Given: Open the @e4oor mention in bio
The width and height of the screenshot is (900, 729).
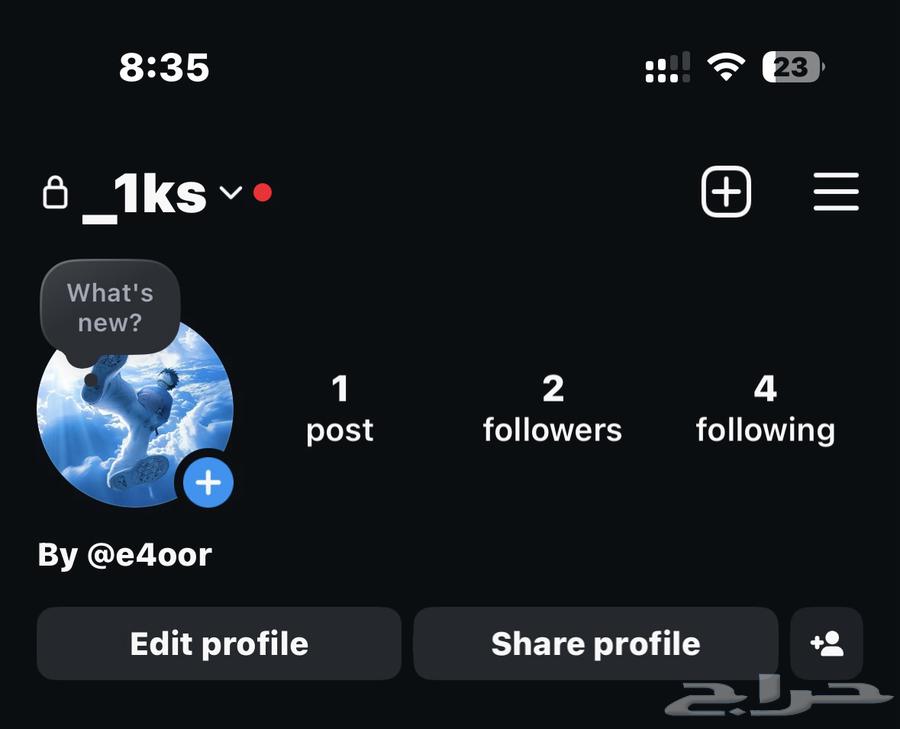Looking at the screenshot, I should pyautogui.click(x=150, y=555).
